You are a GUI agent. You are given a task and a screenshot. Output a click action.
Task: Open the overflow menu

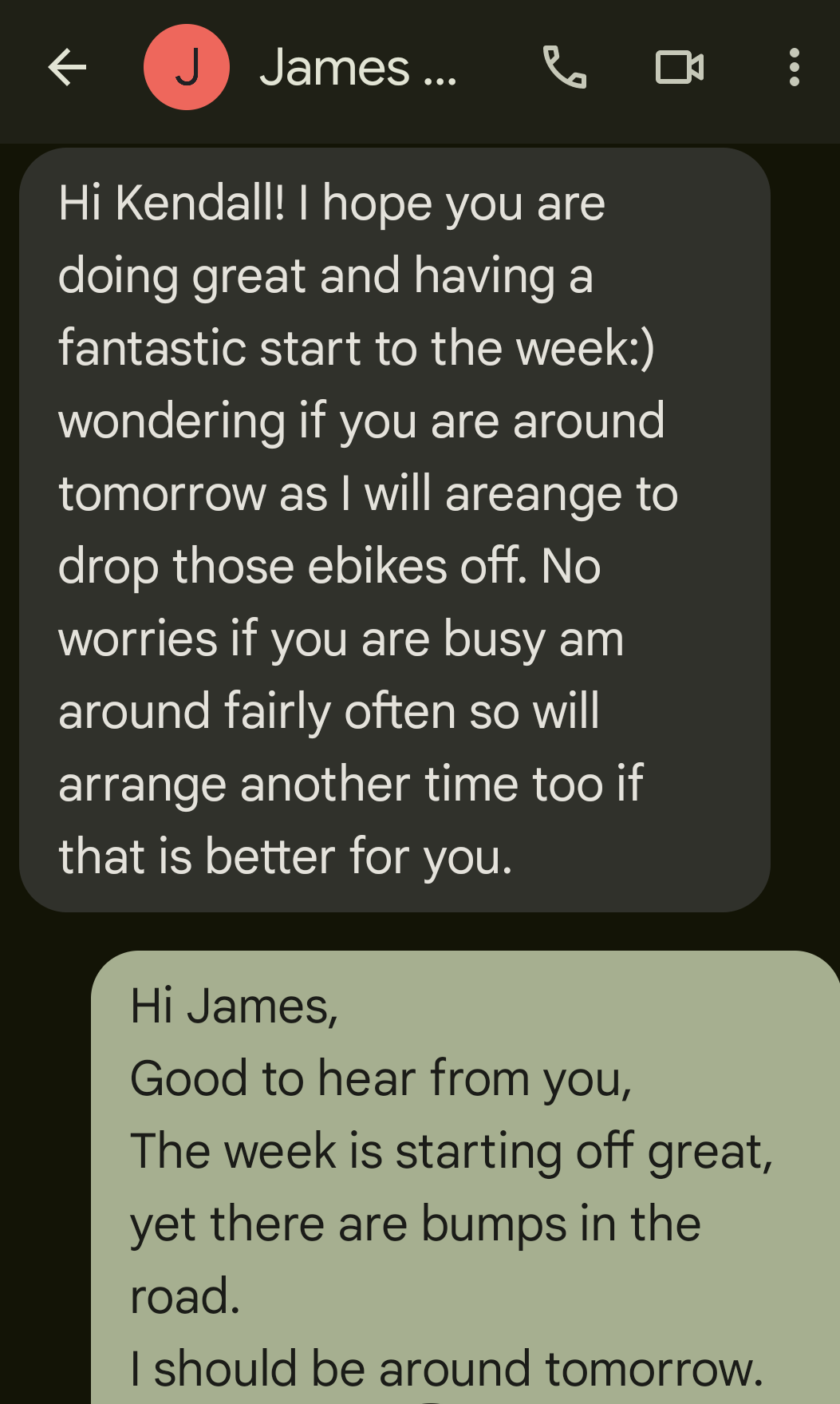[793, 67]
